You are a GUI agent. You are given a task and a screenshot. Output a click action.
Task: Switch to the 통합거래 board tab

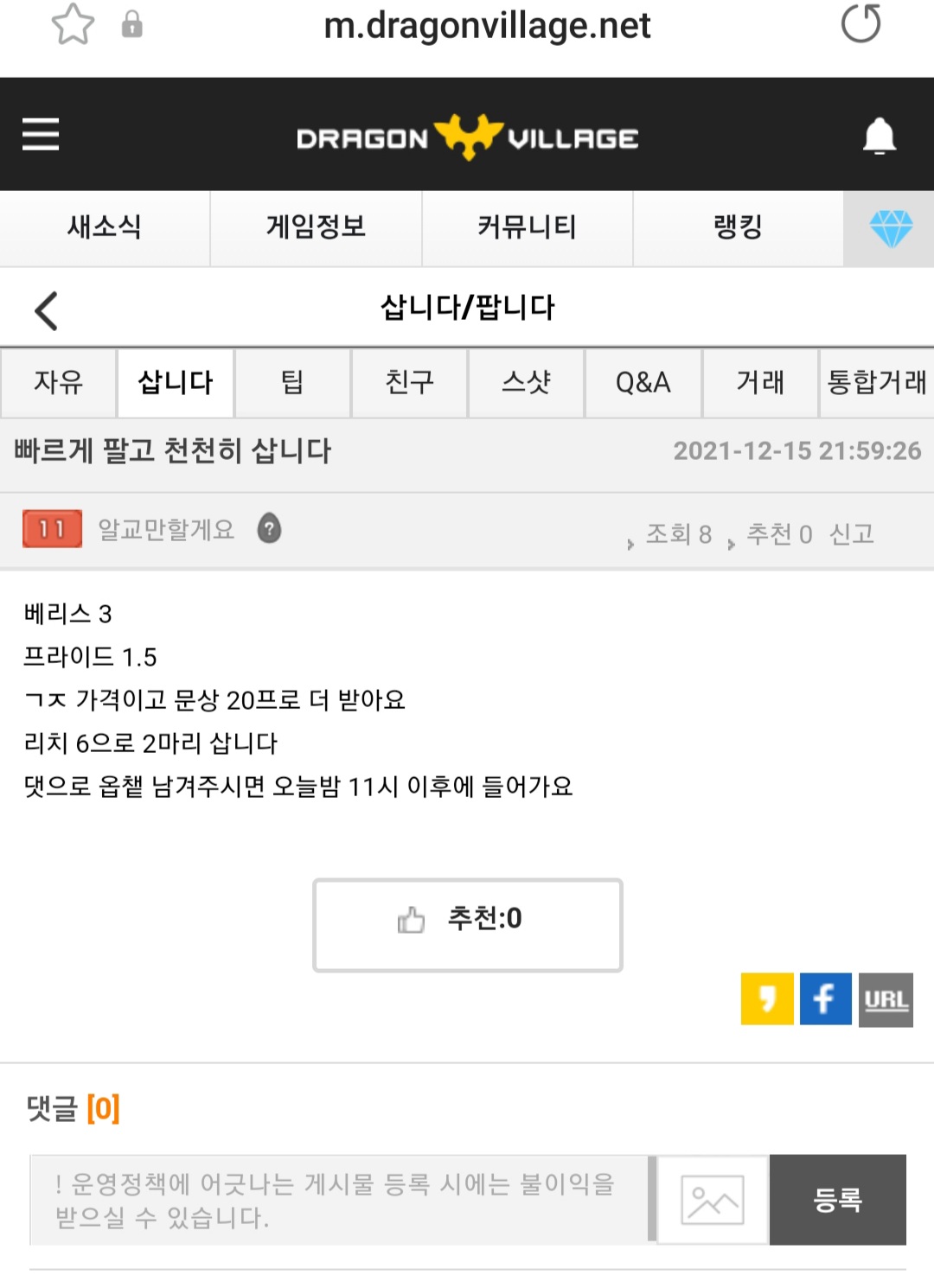click(876, 382)
